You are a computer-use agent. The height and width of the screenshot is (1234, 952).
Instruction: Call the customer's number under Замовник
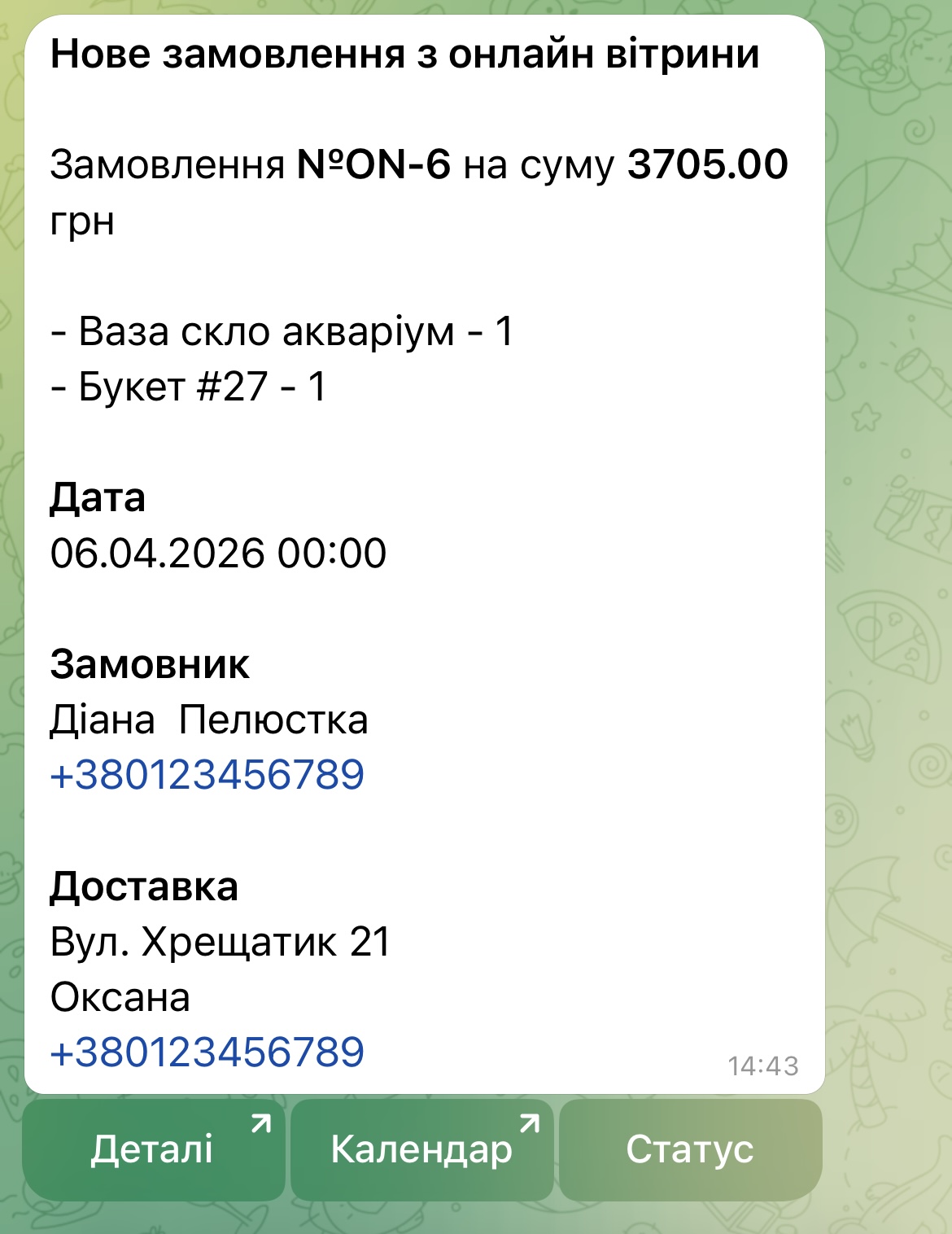coord(207,774)
